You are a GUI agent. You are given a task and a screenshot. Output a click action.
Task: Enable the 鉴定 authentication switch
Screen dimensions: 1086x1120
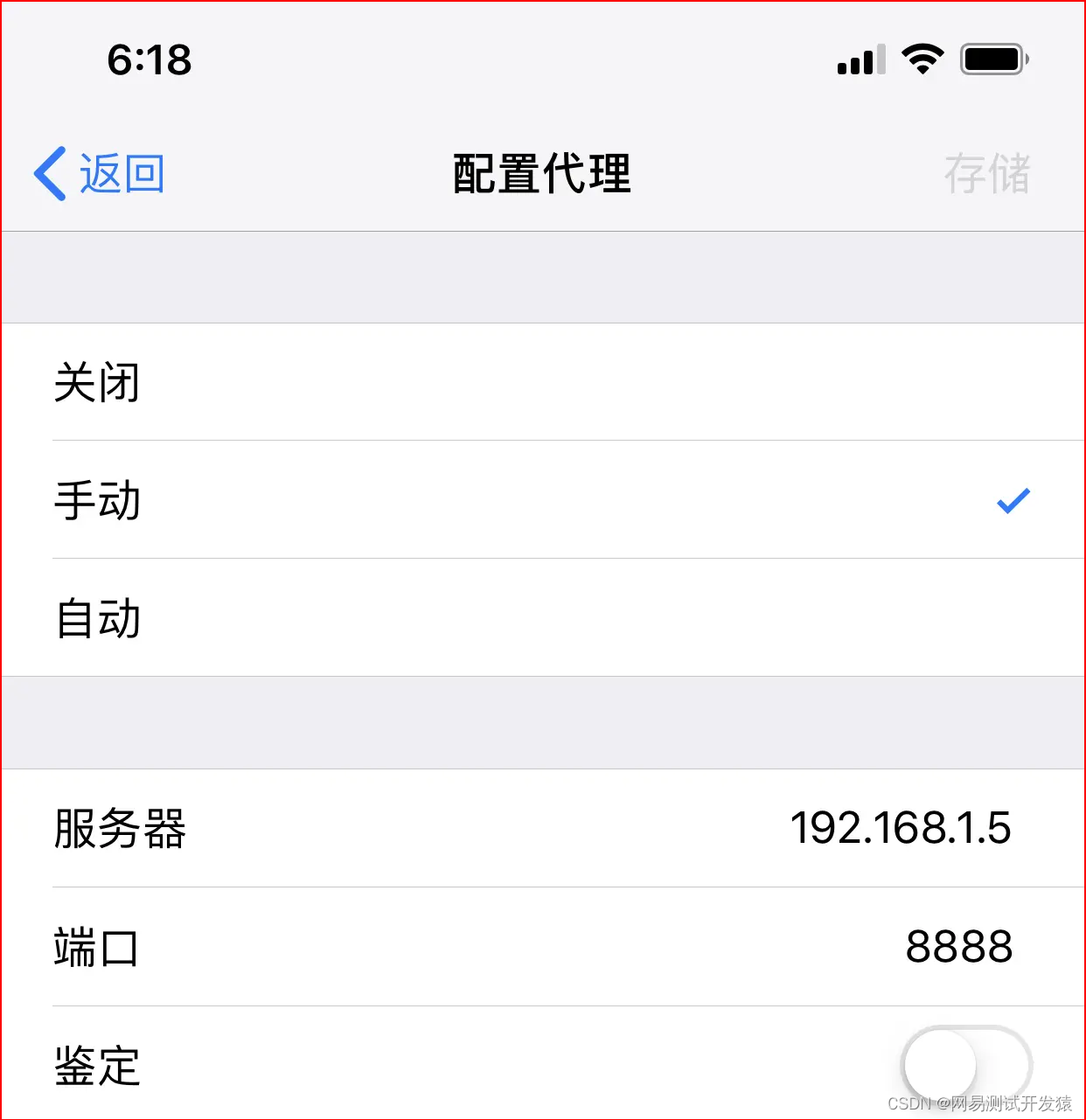(x=966, y=1064)
